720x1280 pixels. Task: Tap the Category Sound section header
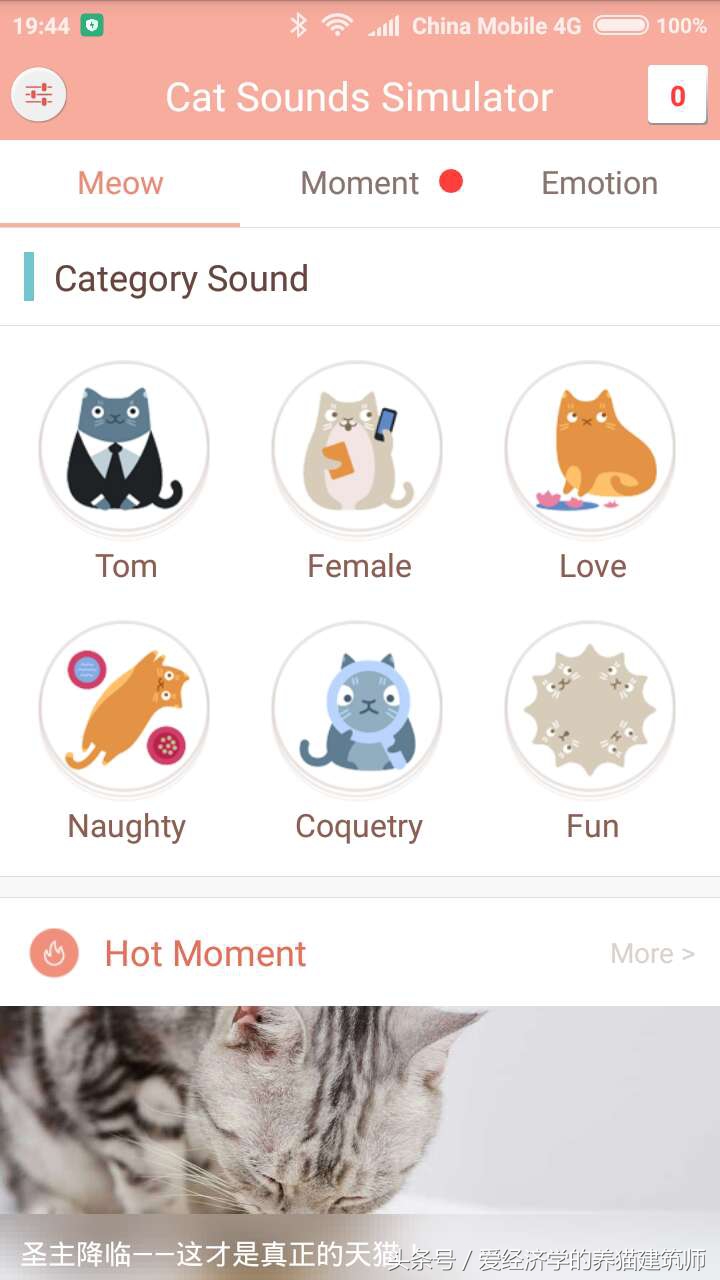(x=181, y=279)
